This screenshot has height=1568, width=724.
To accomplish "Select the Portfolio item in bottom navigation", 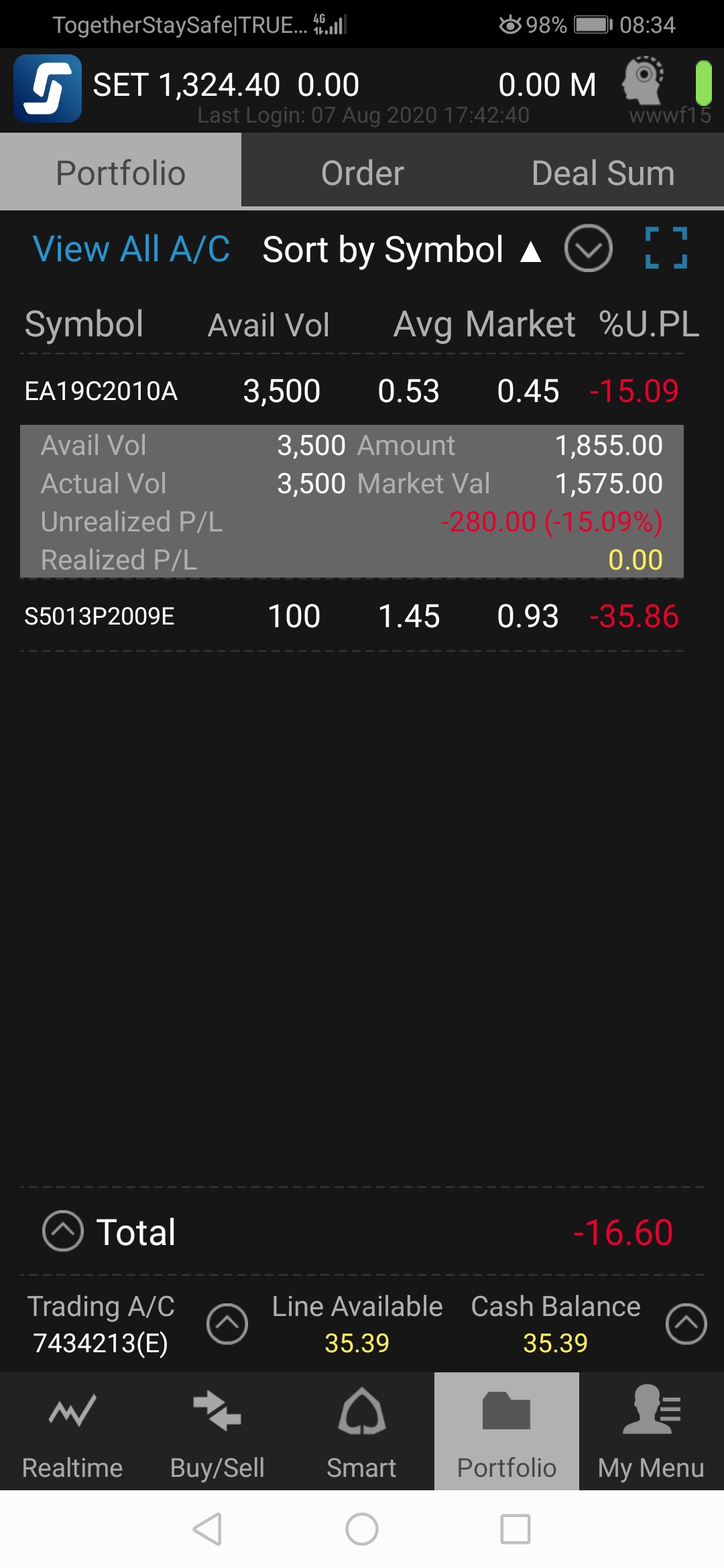I will [507, 1431].
